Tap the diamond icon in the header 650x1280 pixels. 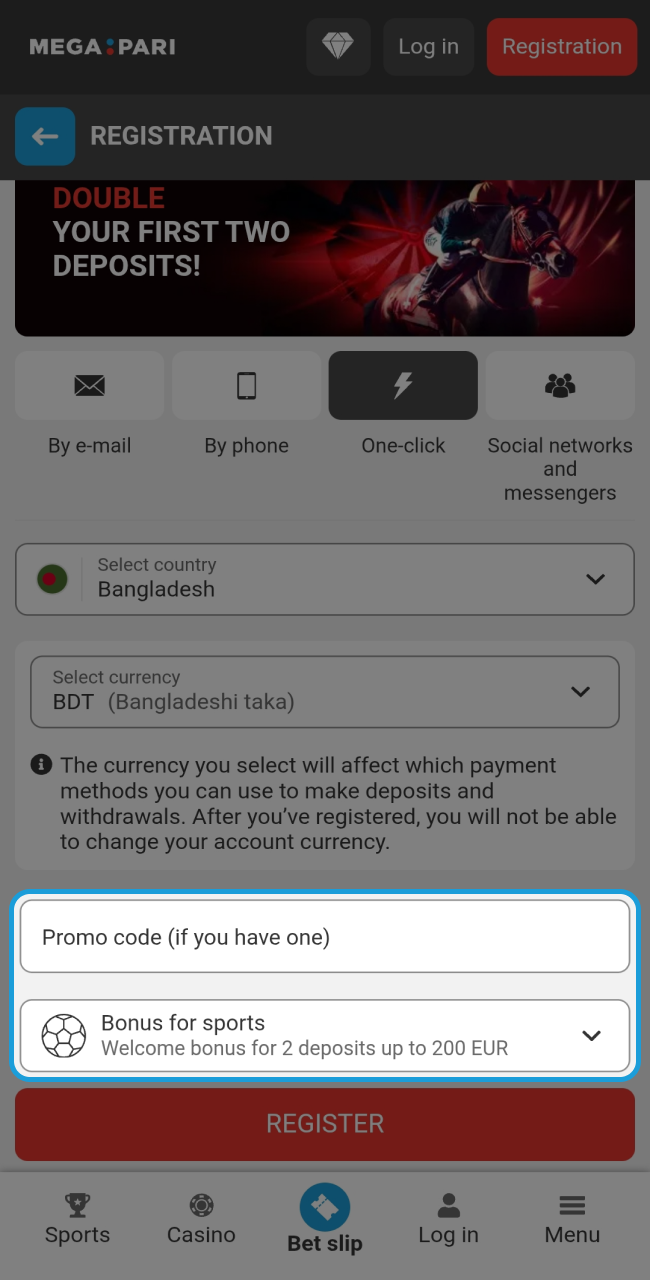pos(338,46)
